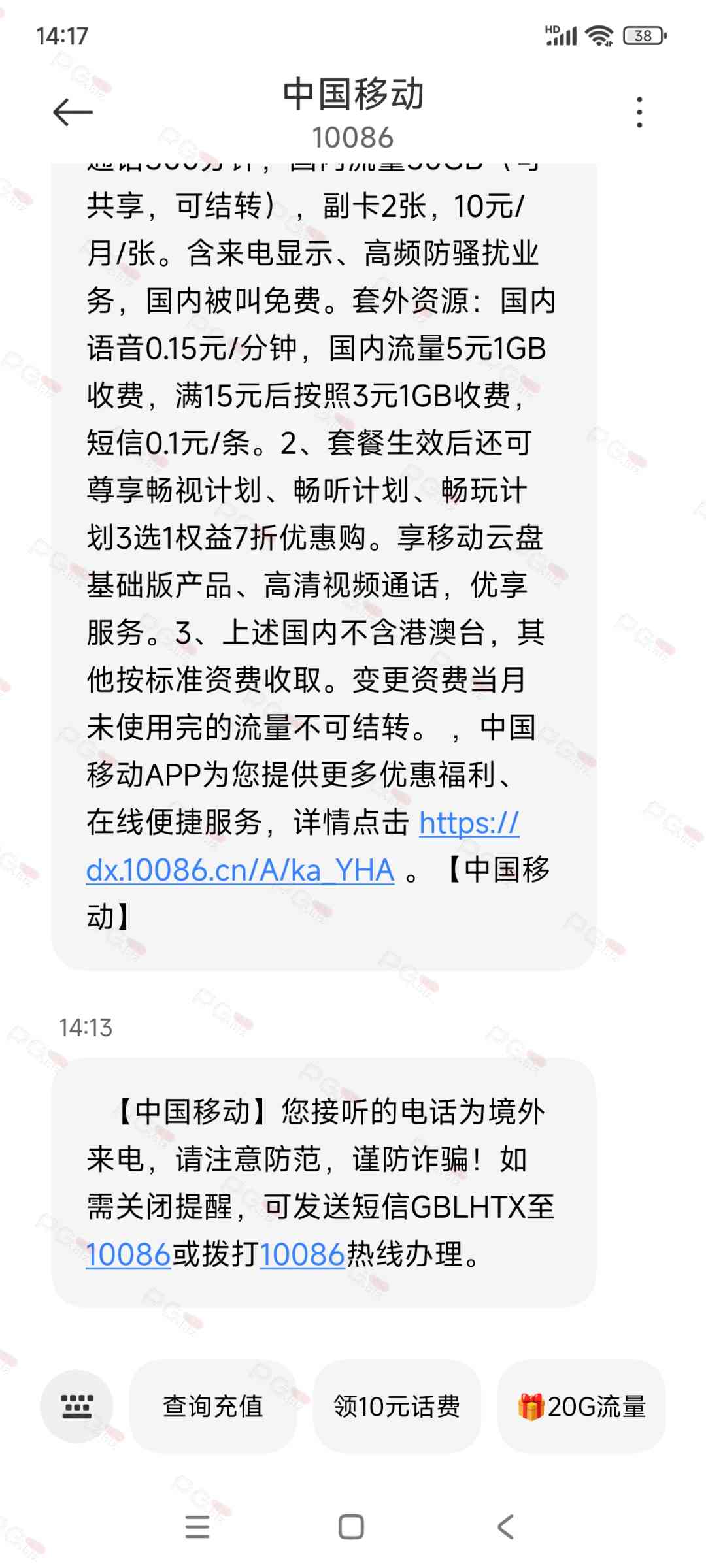
Task: Select the 领10元话费 option
Action: pos(397,1406)
